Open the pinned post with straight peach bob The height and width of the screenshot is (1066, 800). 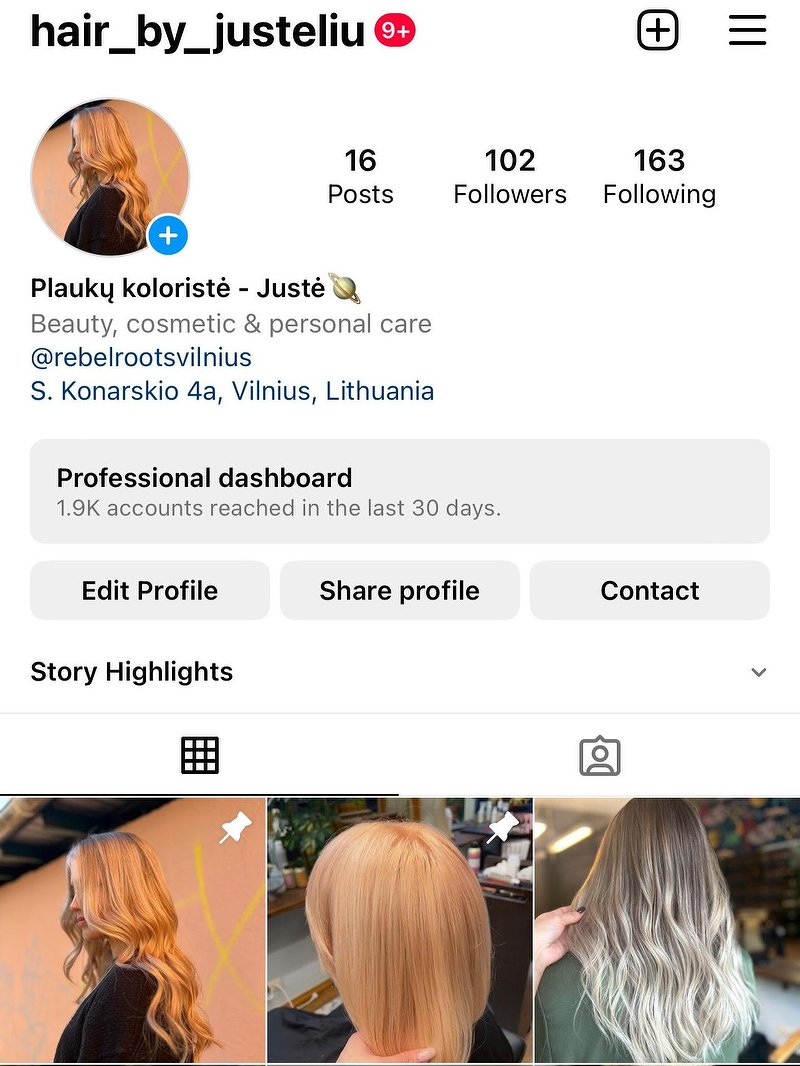click(399, 930)
